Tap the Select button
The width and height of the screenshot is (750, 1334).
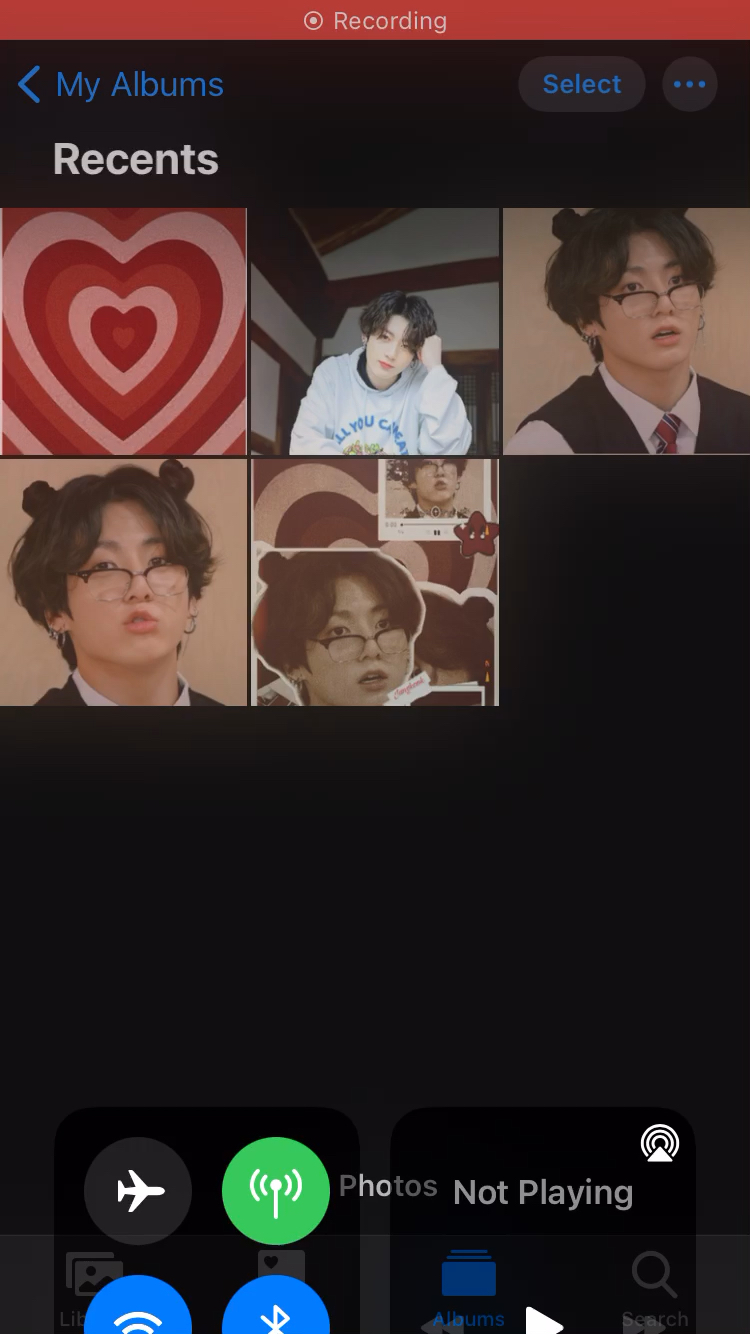pos(581,84)
